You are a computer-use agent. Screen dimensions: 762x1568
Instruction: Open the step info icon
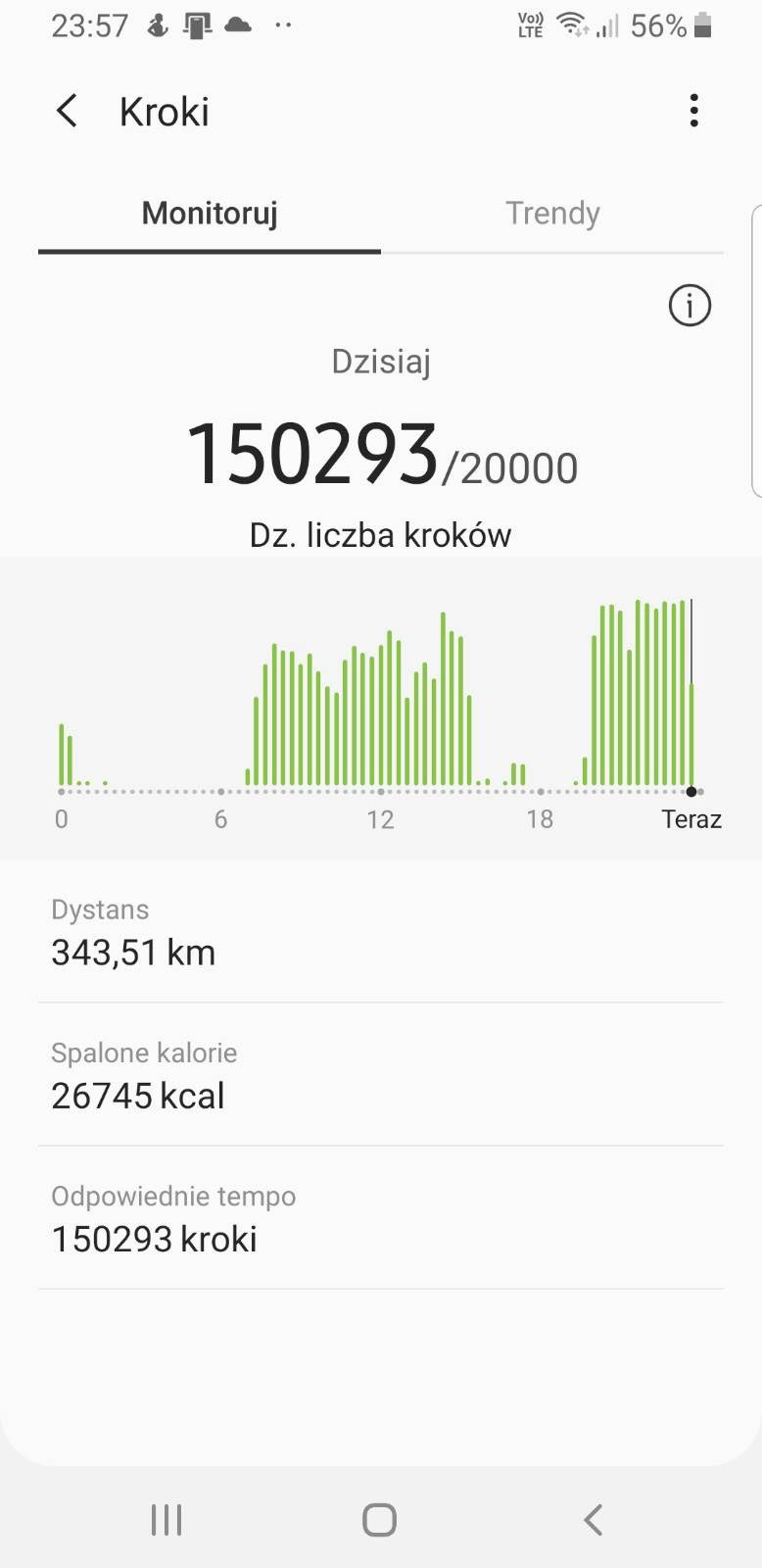click(x=690, y=306)
